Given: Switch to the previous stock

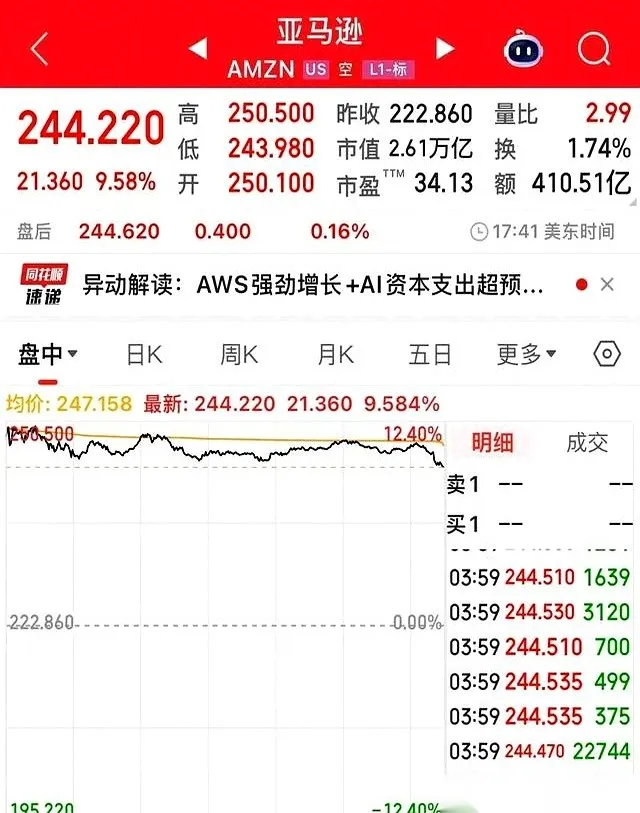Looking at the screenshot, I should point(199,48).
